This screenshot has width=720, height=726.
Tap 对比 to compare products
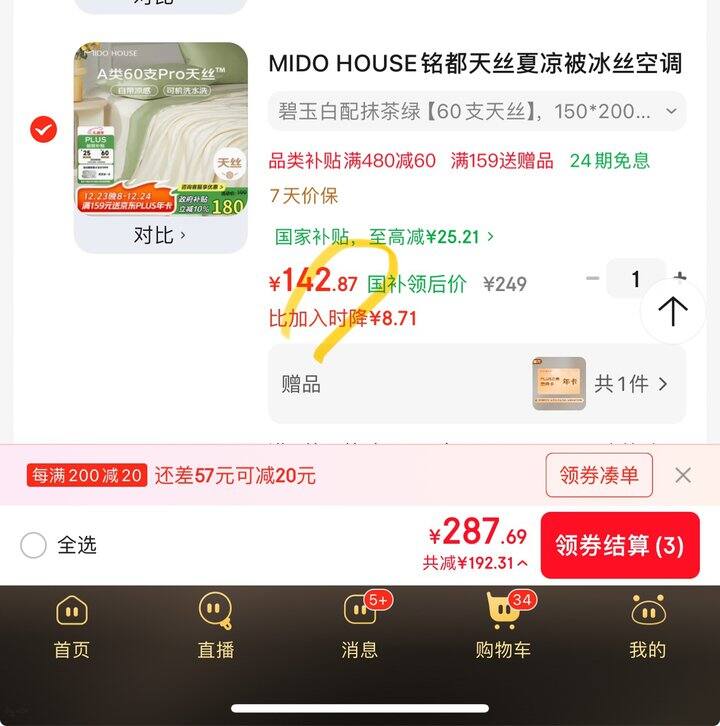(x=160, y=235)
